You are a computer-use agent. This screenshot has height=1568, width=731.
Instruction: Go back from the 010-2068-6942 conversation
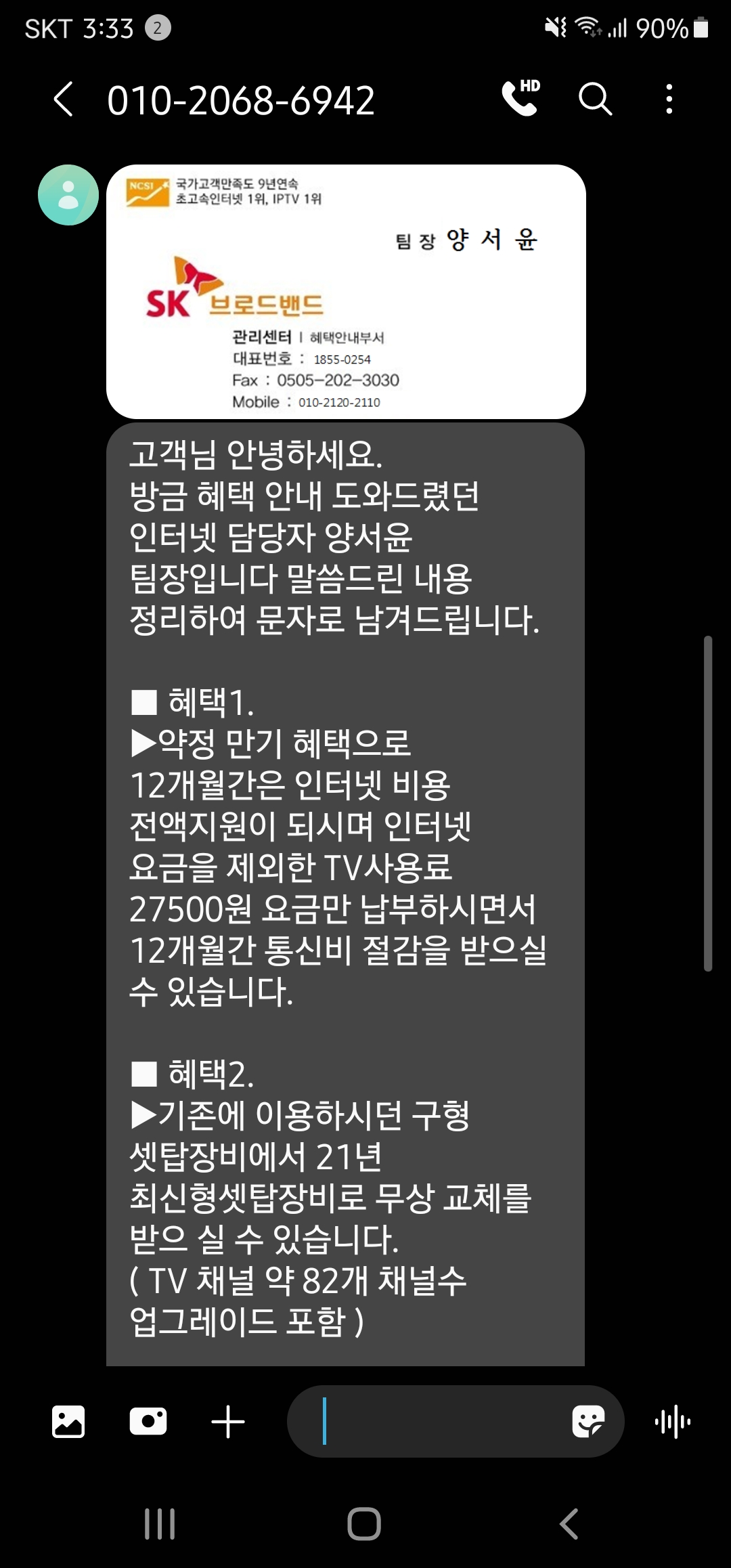point(64,100)
